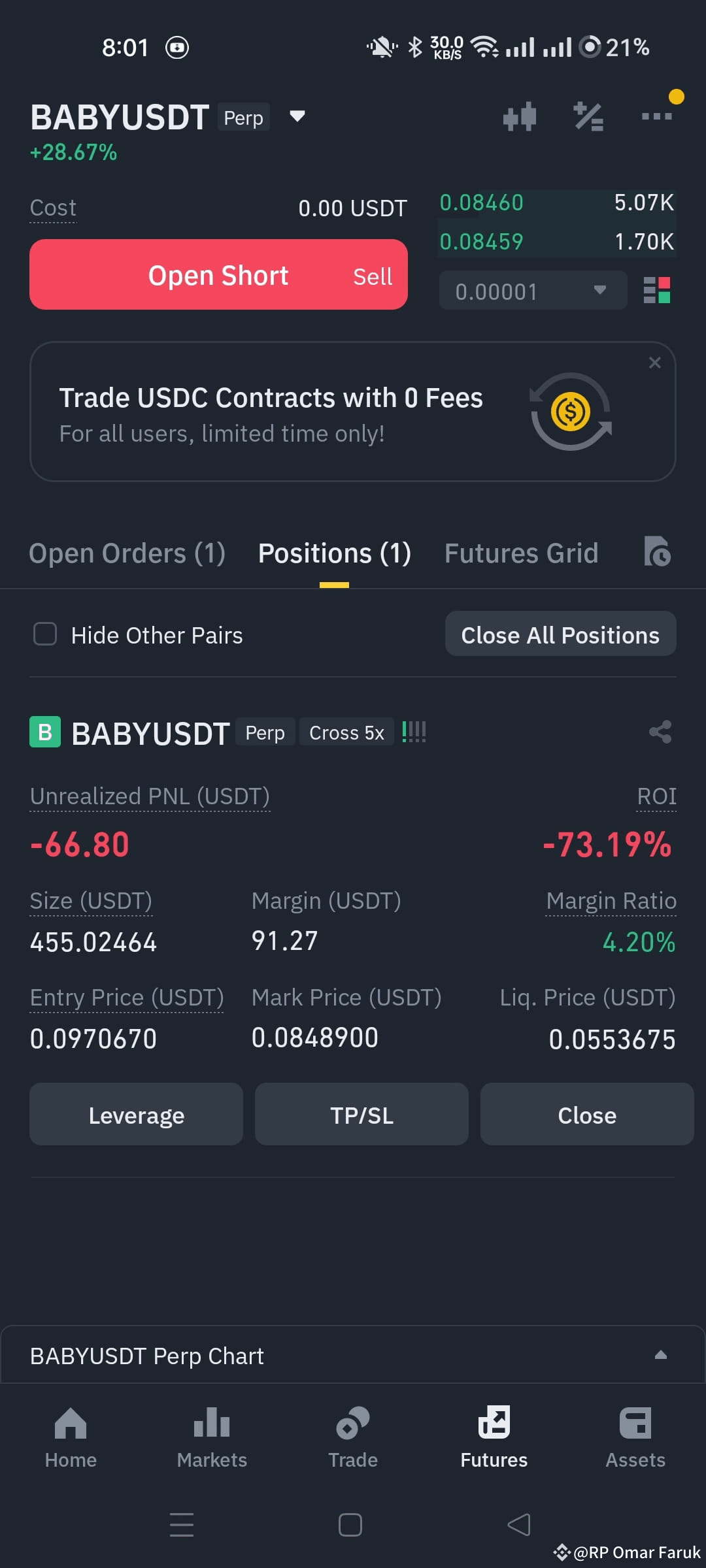Switch to the Futures Grid tab
706x1568 pixels.
click(x=521, y=553)
